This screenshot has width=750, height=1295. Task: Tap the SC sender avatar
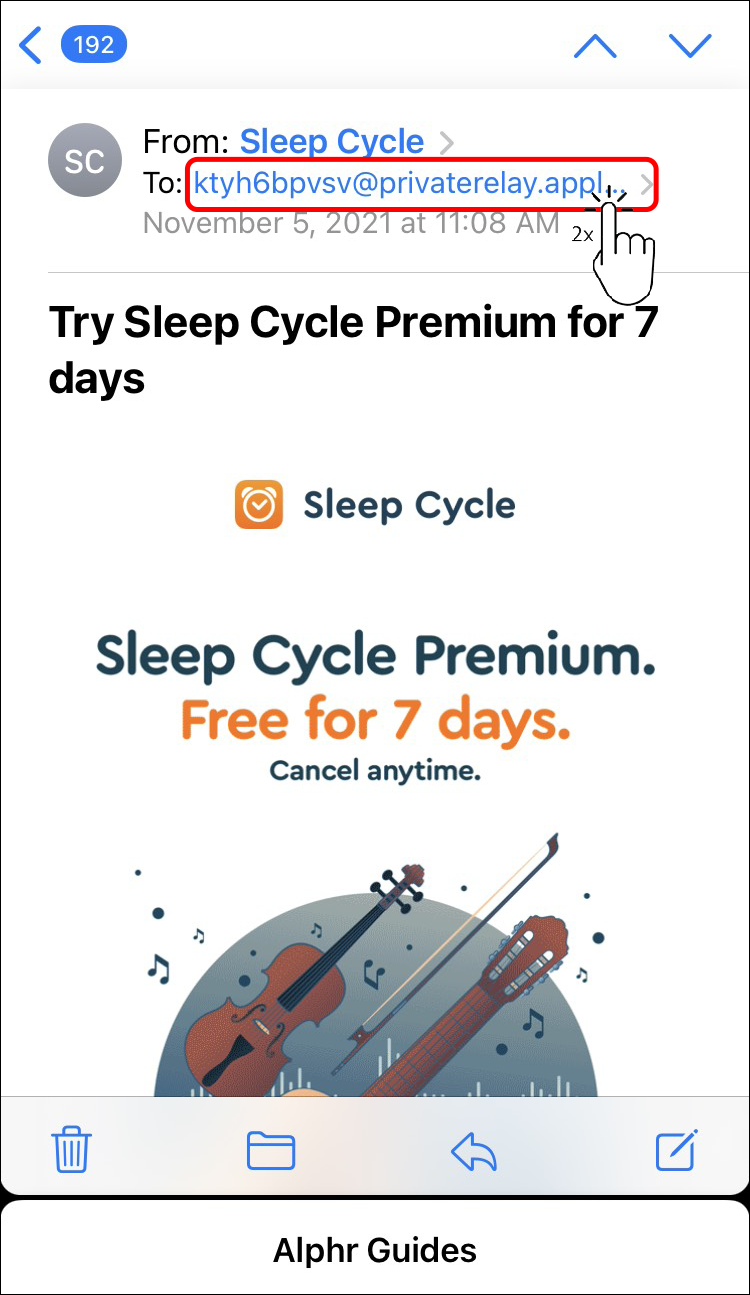[x=85, y=161]
